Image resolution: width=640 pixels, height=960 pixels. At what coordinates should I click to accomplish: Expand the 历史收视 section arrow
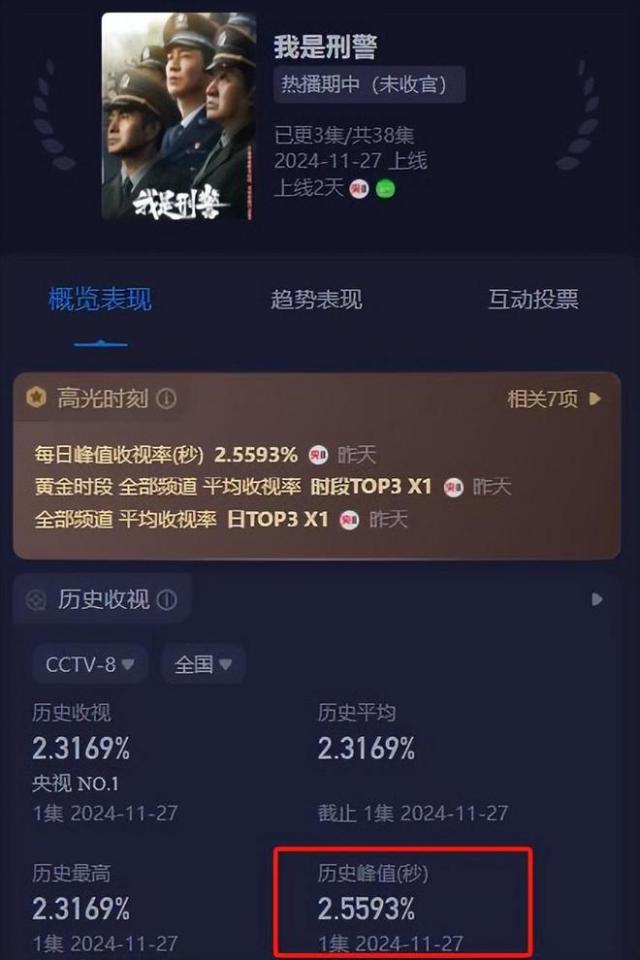point(597,599)
